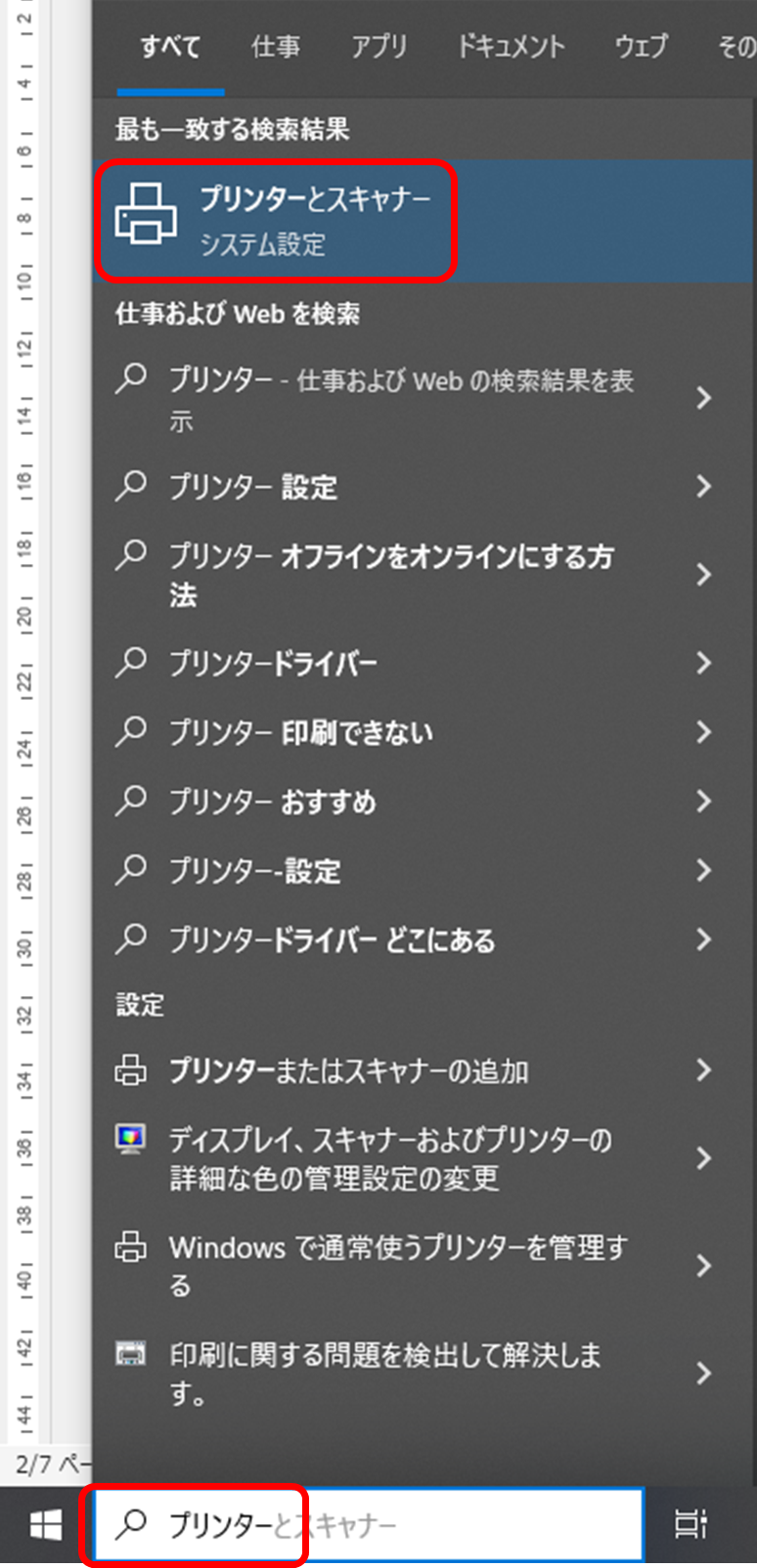Switch to the ドキュメント tab
This screenshot has width=757, height=1568.
tap(512, 47)
